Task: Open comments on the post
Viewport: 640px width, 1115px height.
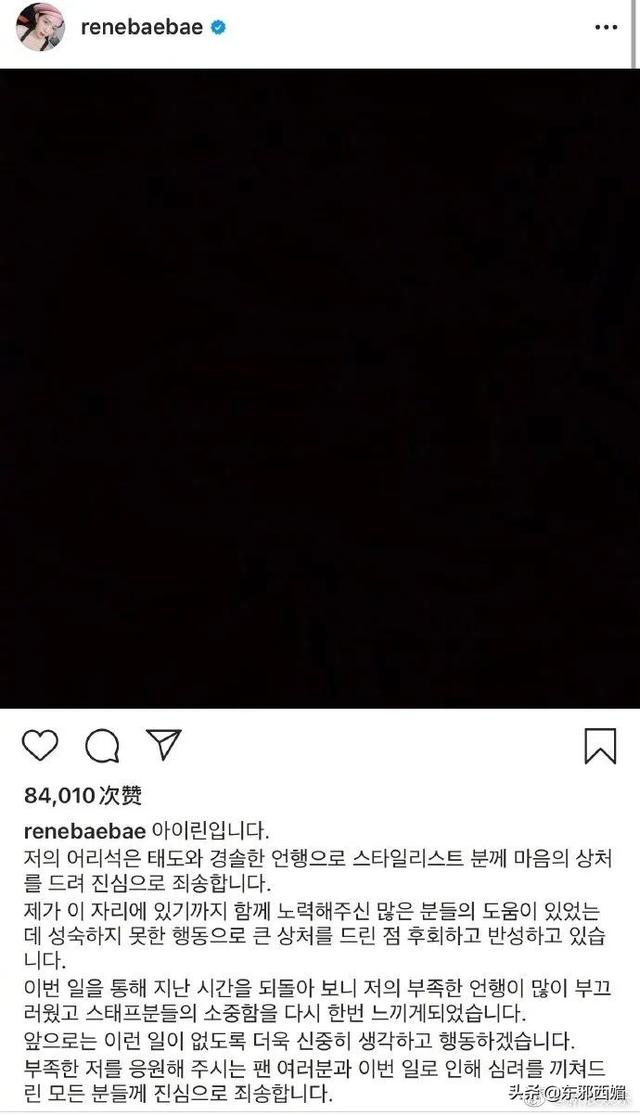Action: click(102, 746)
